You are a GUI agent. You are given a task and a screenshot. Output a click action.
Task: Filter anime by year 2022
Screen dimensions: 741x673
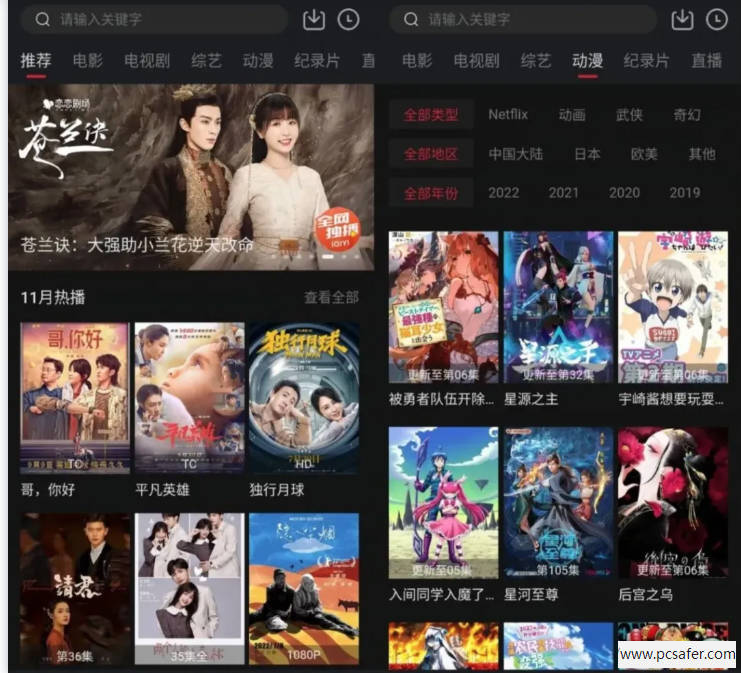[x=504, y=193]
